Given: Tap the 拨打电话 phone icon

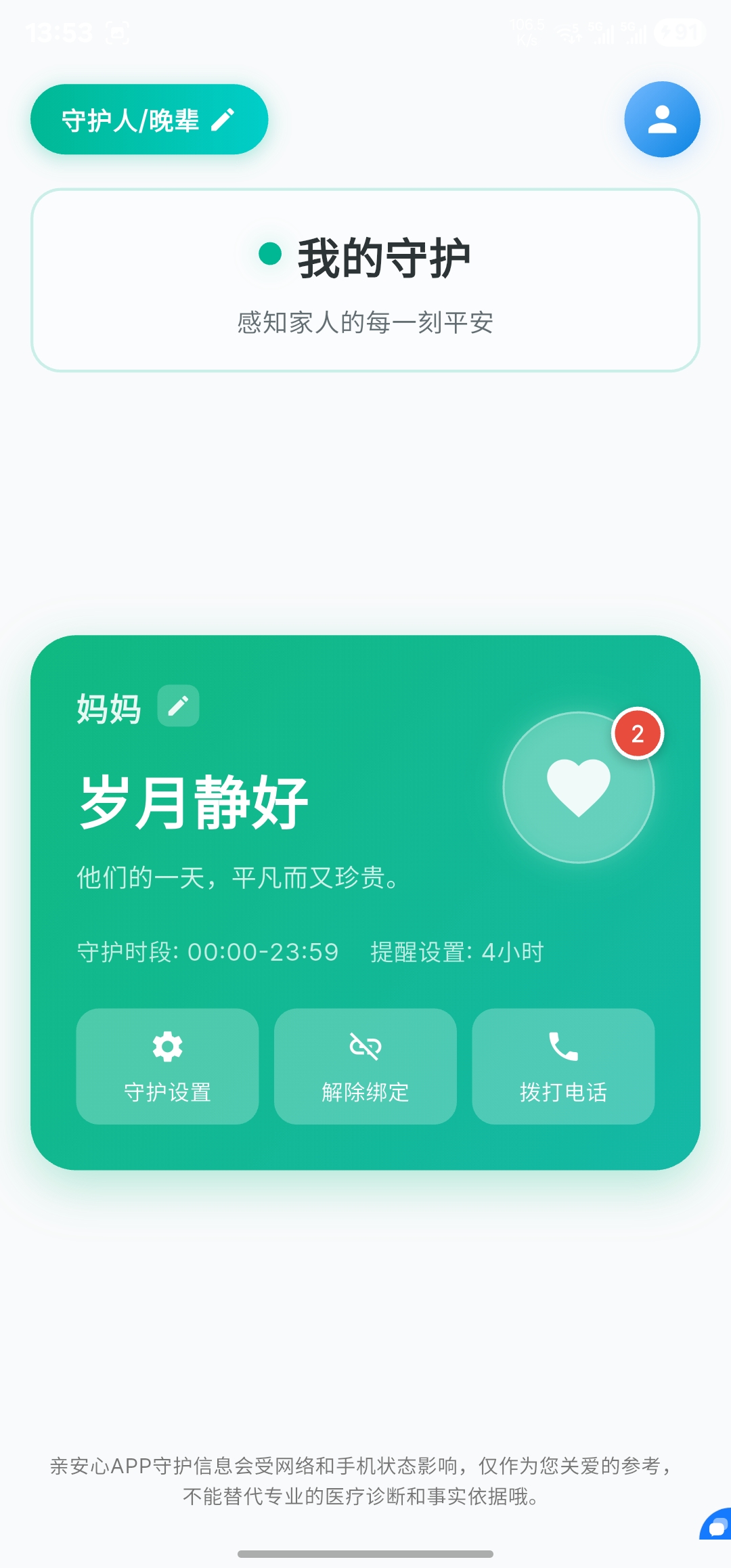Looking at the screenshot, I should click(562, 1046).
